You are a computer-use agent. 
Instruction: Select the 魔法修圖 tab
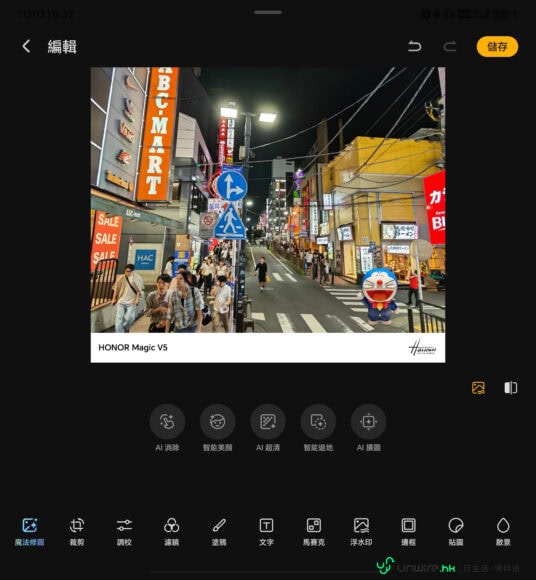click(x=30, y=532)
